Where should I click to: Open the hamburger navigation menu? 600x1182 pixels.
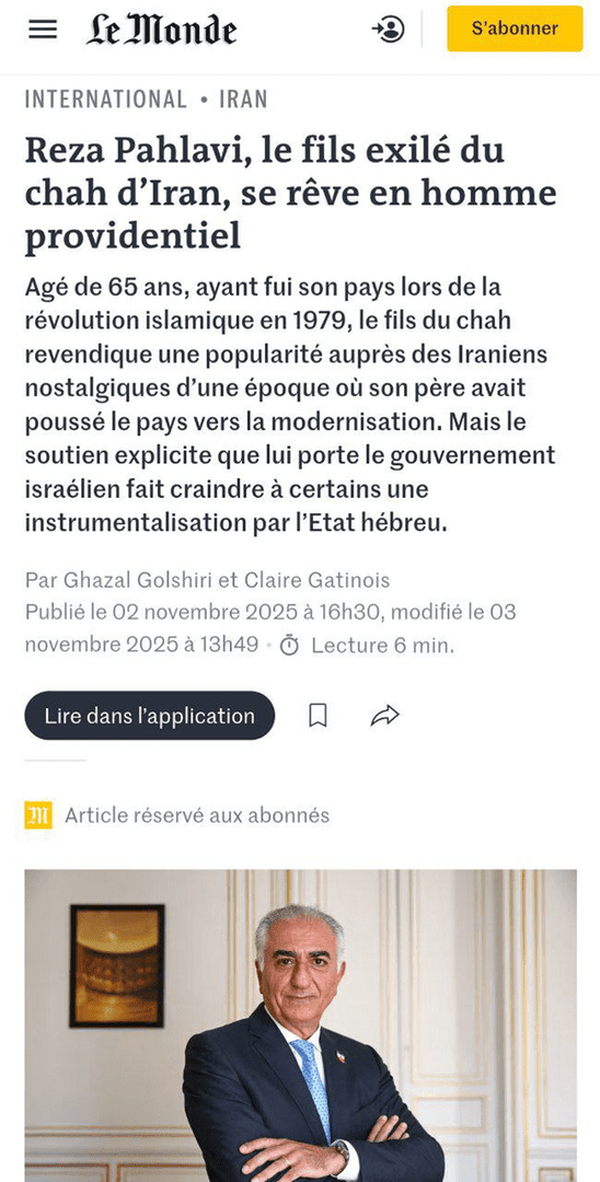coord(43,30)
